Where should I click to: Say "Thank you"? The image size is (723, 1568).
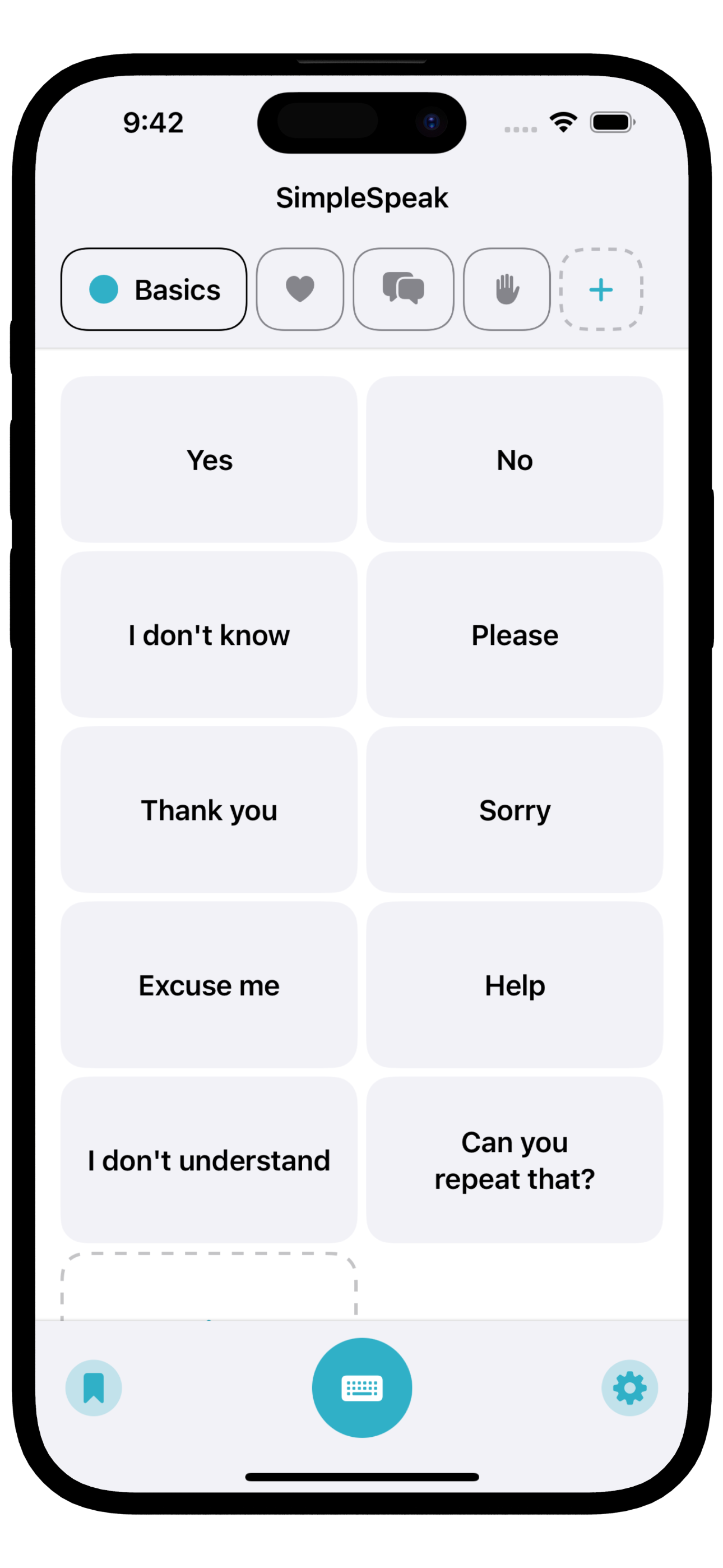tap(208, 810)
